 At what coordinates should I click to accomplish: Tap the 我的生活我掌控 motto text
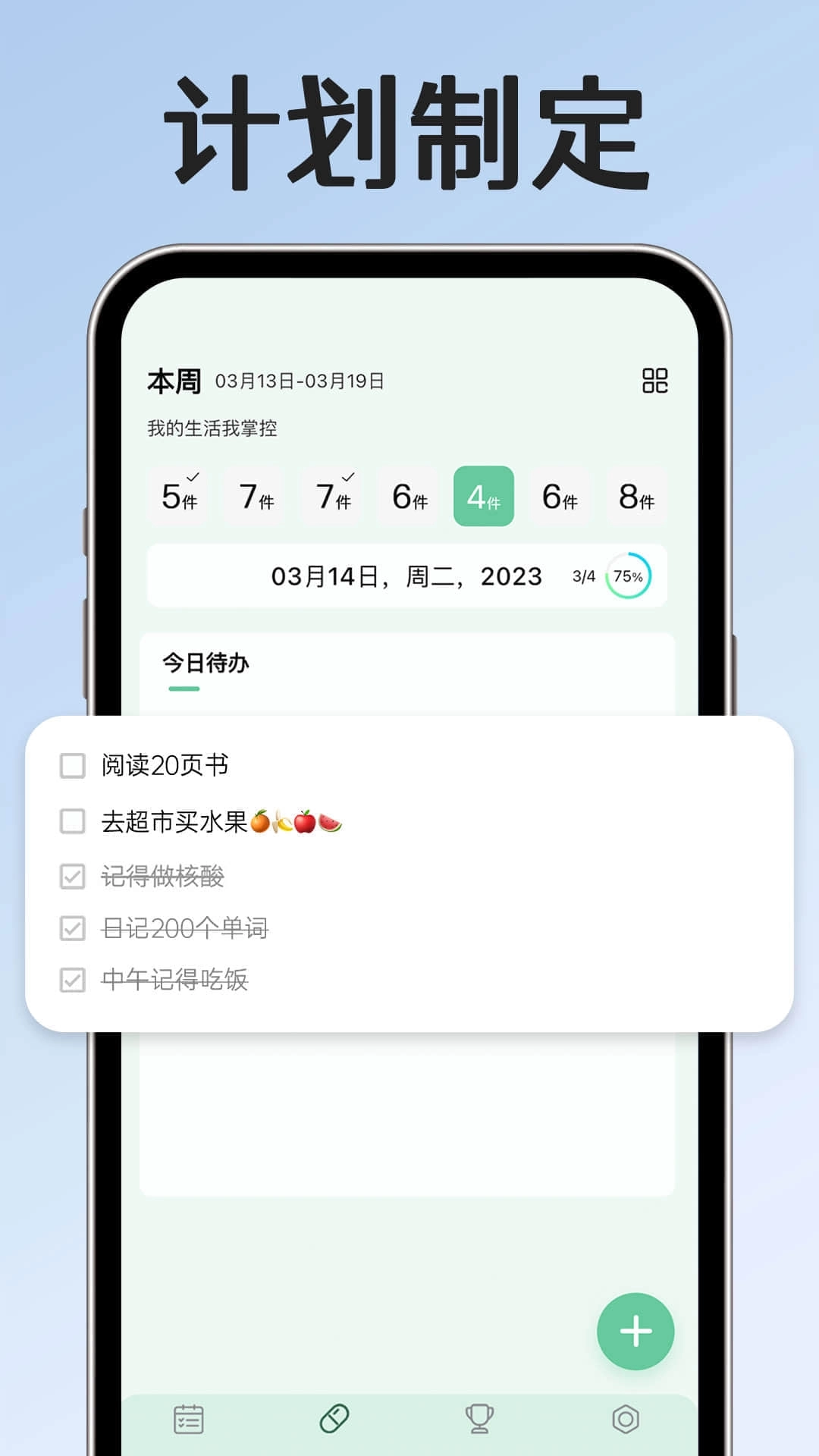tap(212, 427)
